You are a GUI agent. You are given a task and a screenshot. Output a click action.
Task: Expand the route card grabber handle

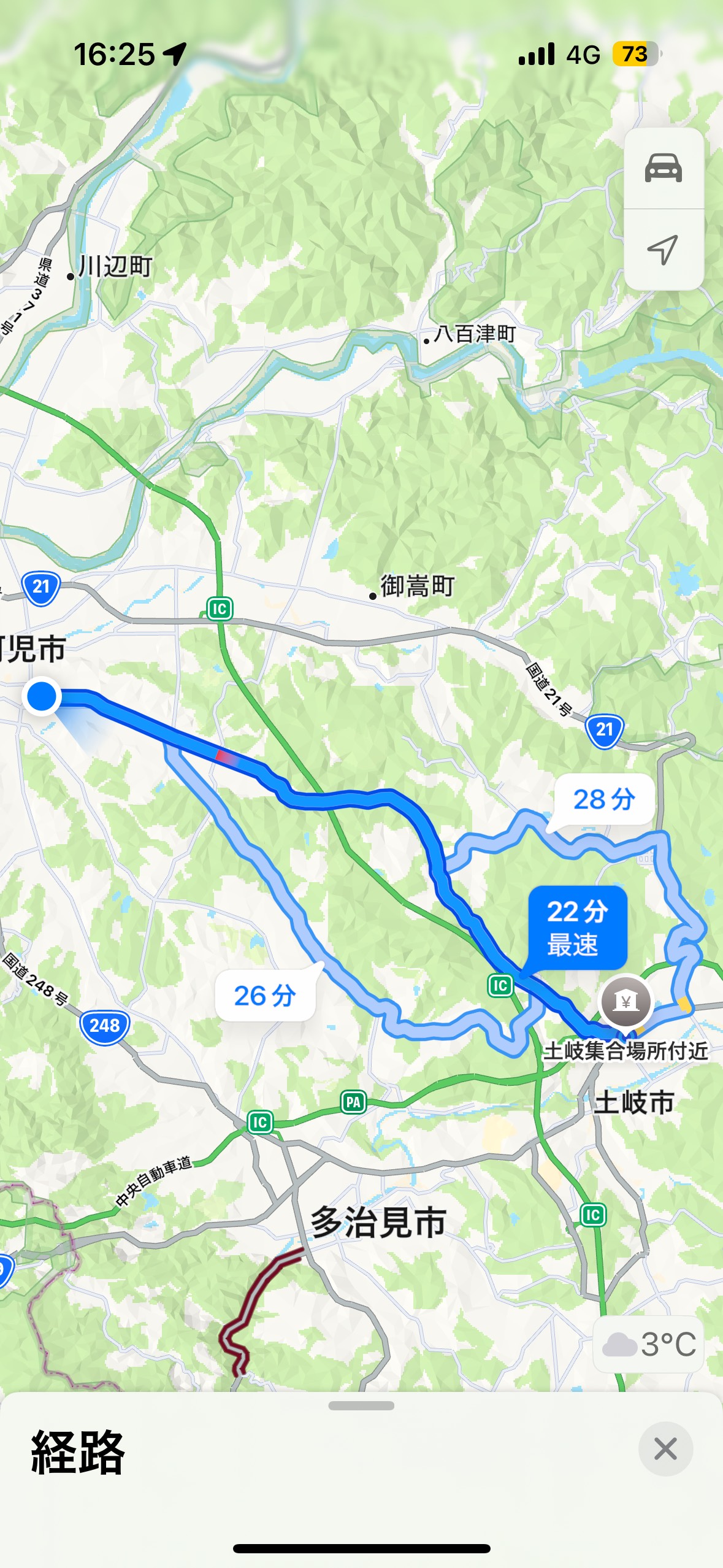(x=361, y=1405)
